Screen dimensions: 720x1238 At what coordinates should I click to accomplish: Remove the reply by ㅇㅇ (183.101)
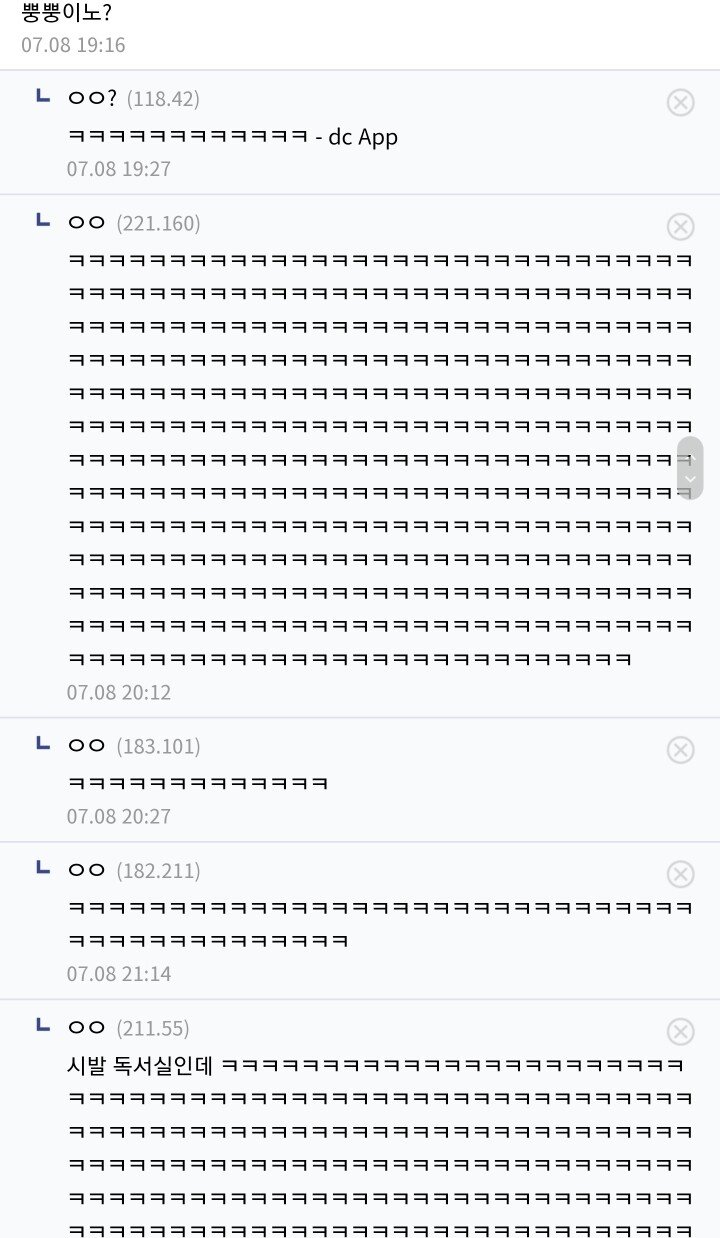tap(680, 750)
